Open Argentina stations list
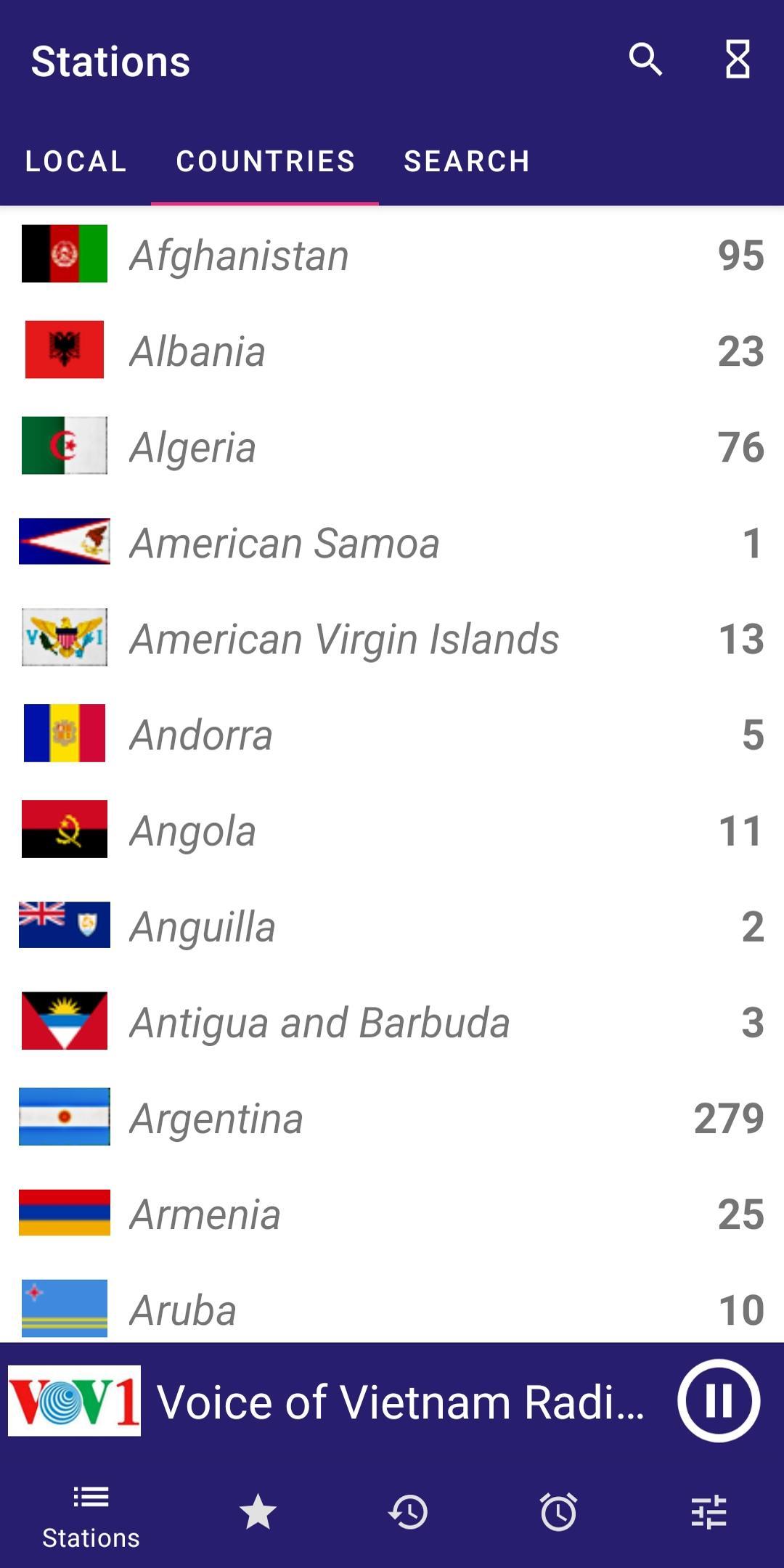The height and width of the screenshot is (1568, 784). (x=392, y=1116)
